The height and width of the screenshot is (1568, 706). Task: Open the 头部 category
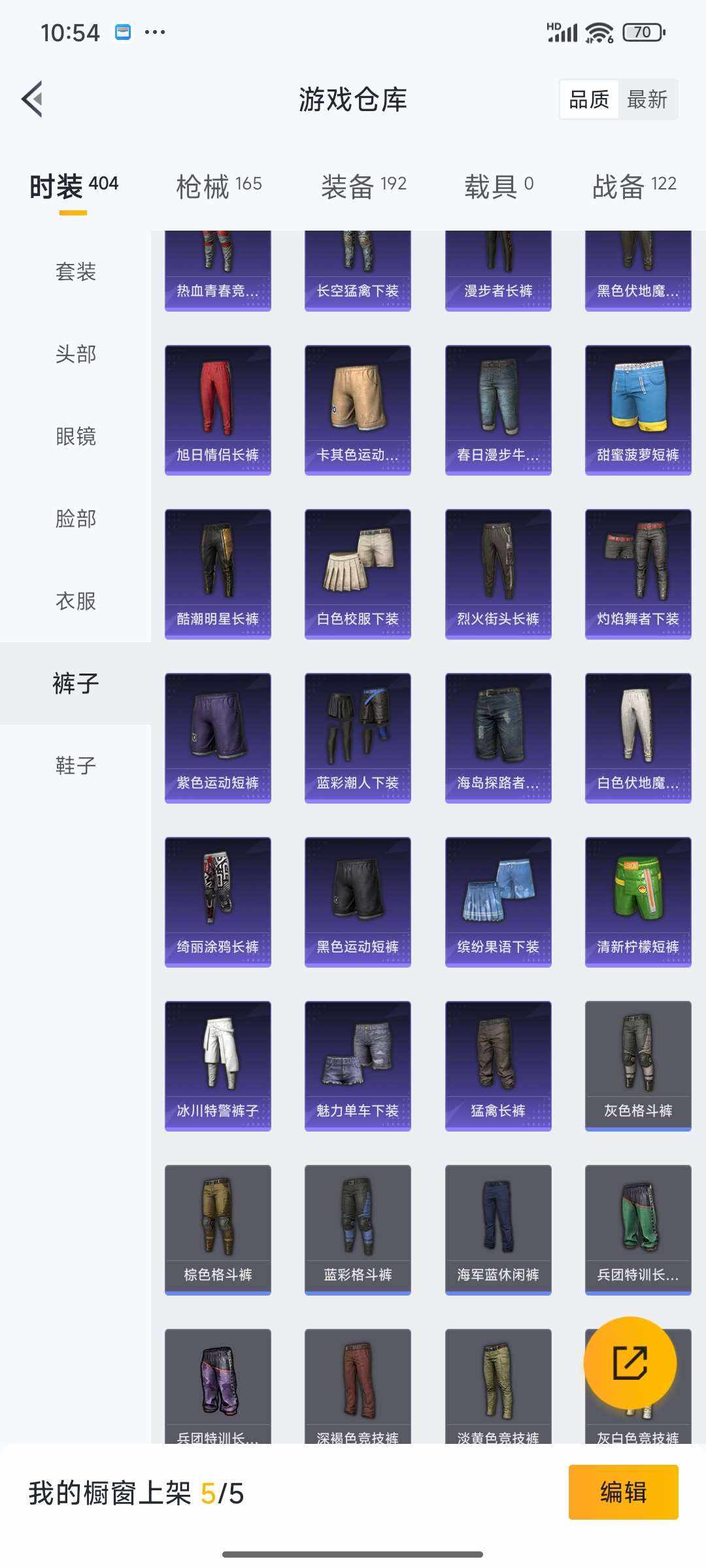click(x=75, y=355)
